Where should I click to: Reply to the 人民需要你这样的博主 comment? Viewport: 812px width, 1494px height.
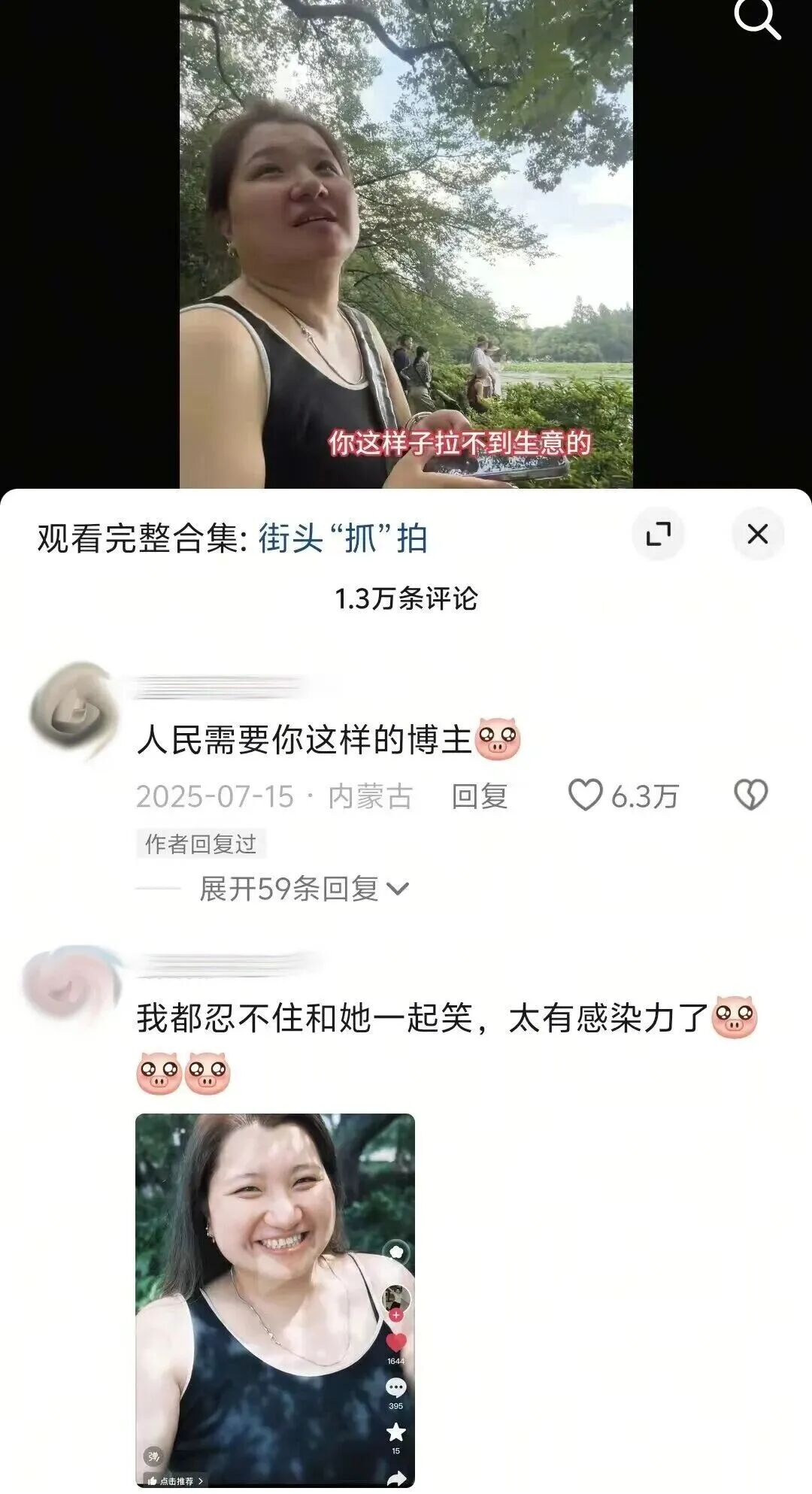tap(480, 795)
